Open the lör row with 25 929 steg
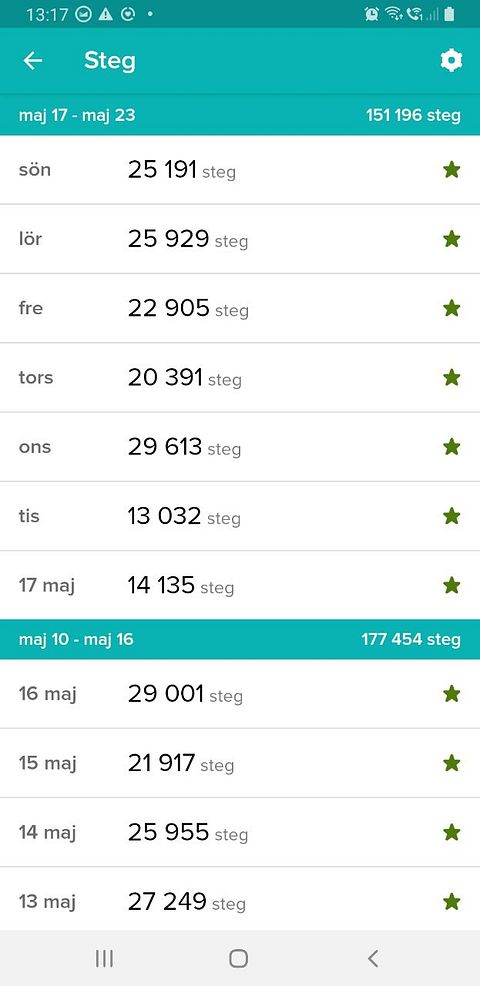The width and height of the screenshot is (480, 986). click(240, 239)
